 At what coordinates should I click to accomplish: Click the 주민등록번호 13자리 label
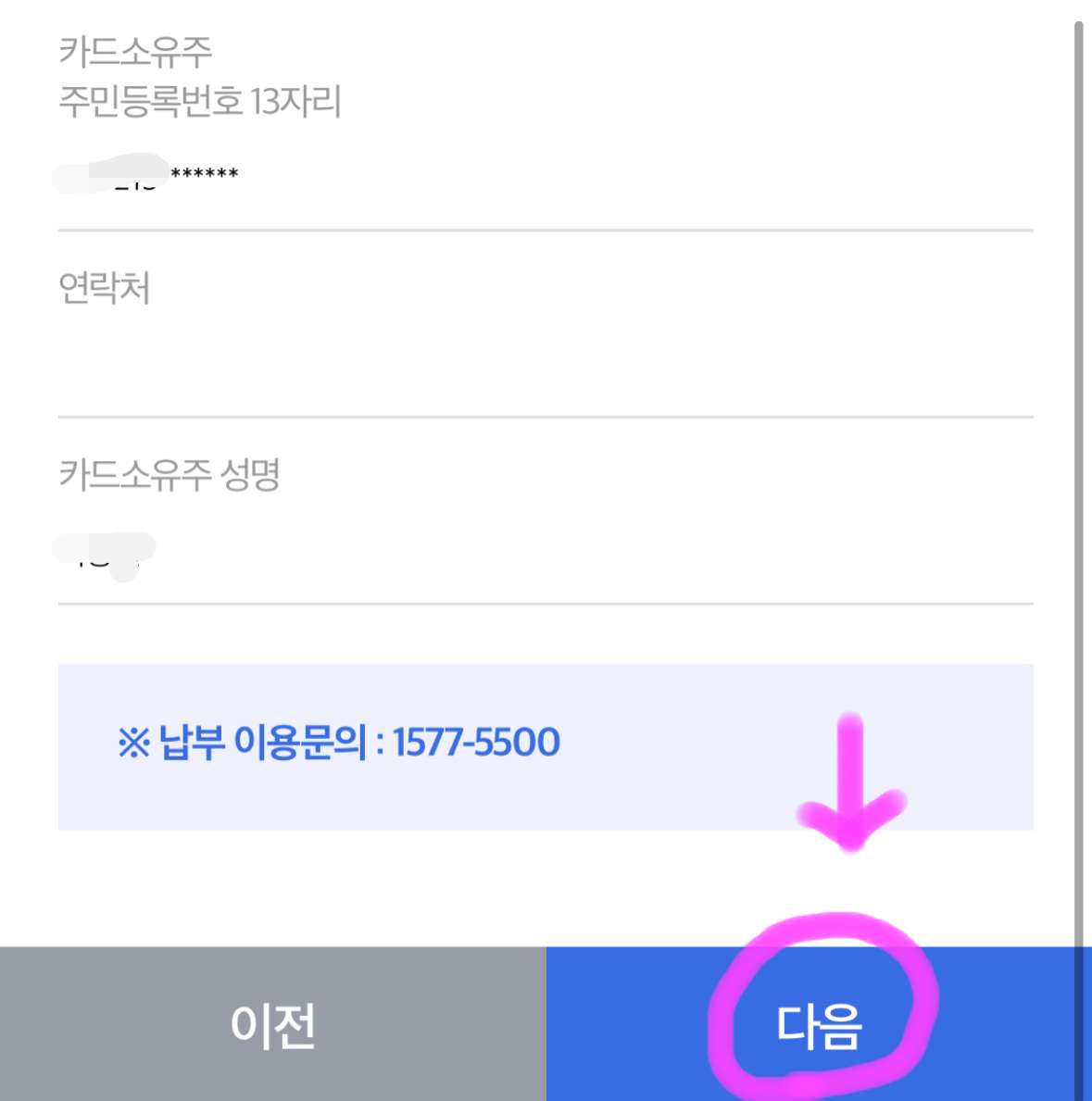tap(199, 104)
